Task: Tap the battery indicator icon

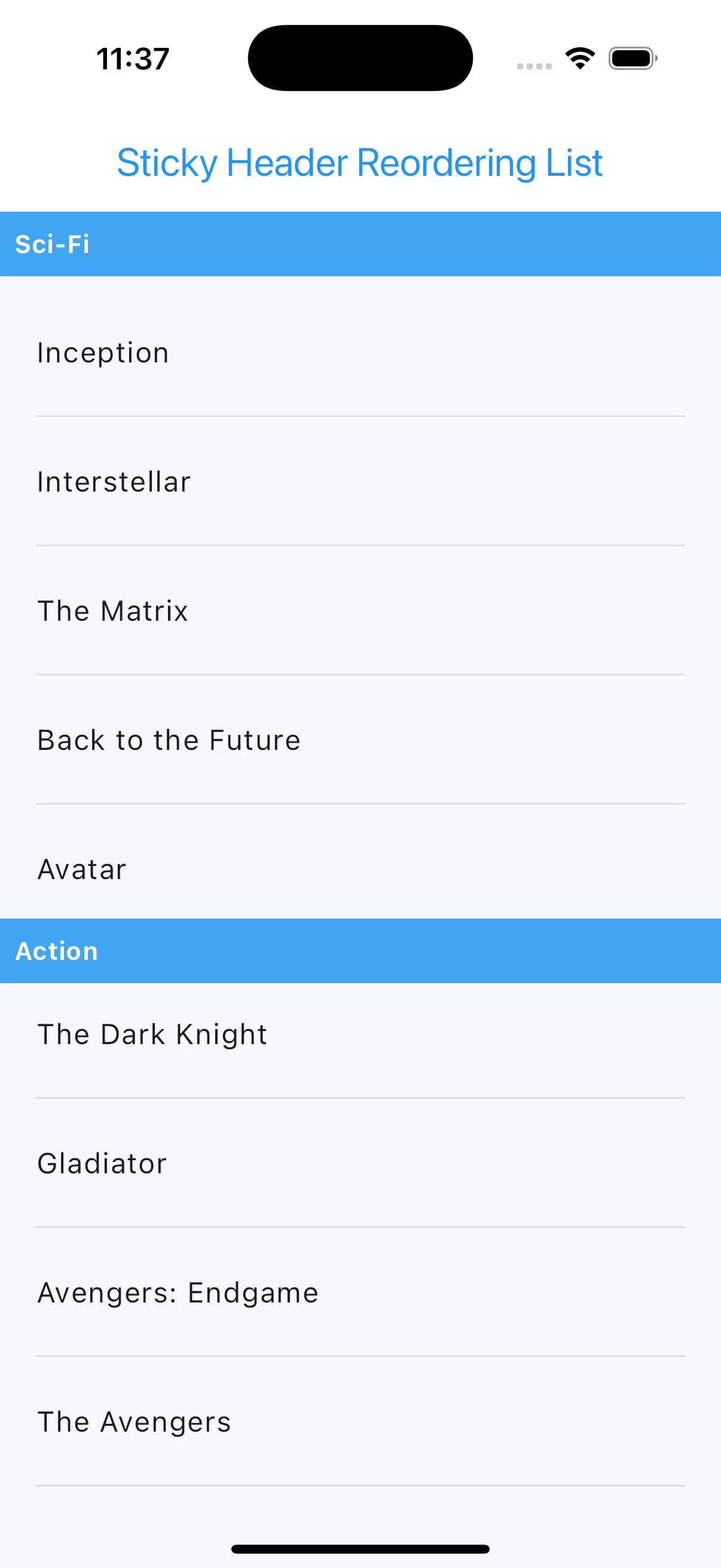Action: (632, 57)
